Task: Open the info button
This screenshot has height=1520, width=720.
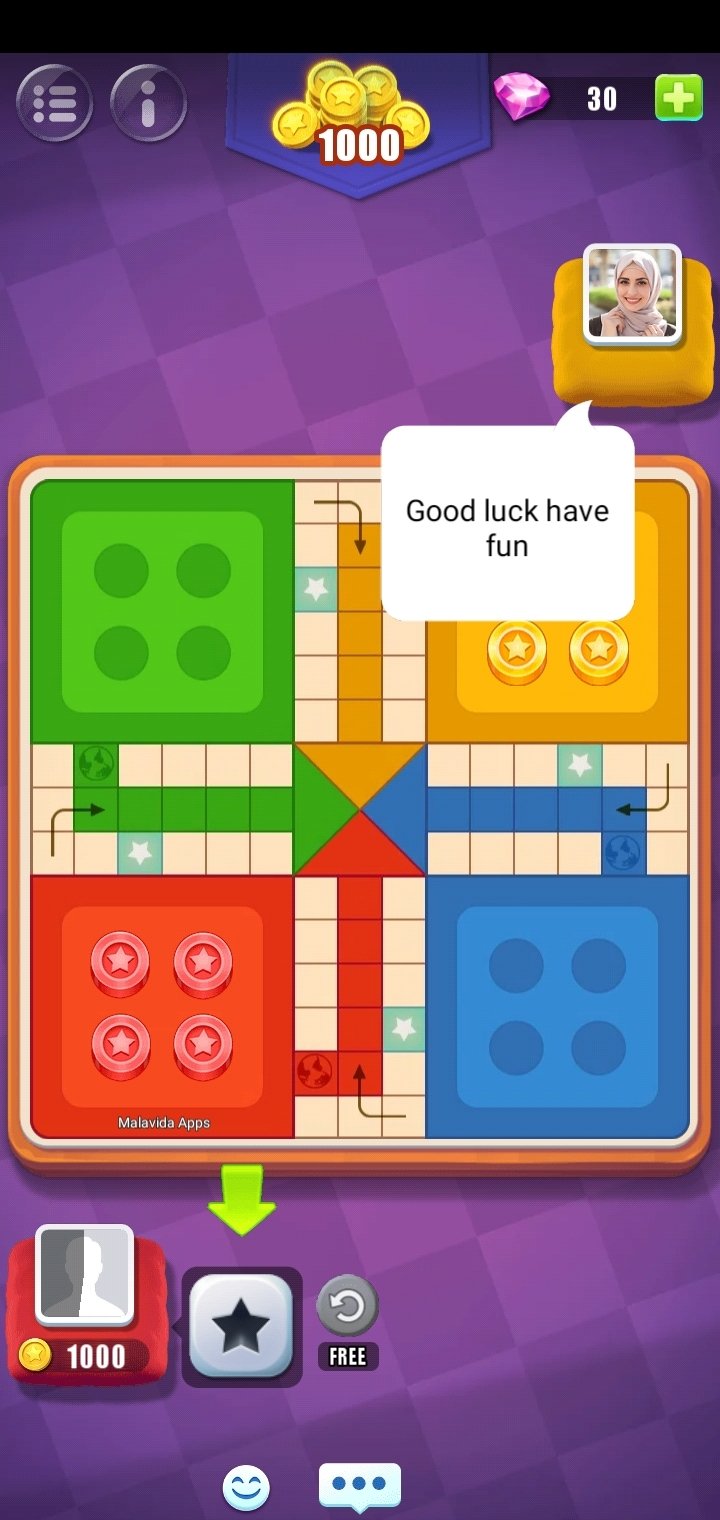Action: click(x=148, y=101)
